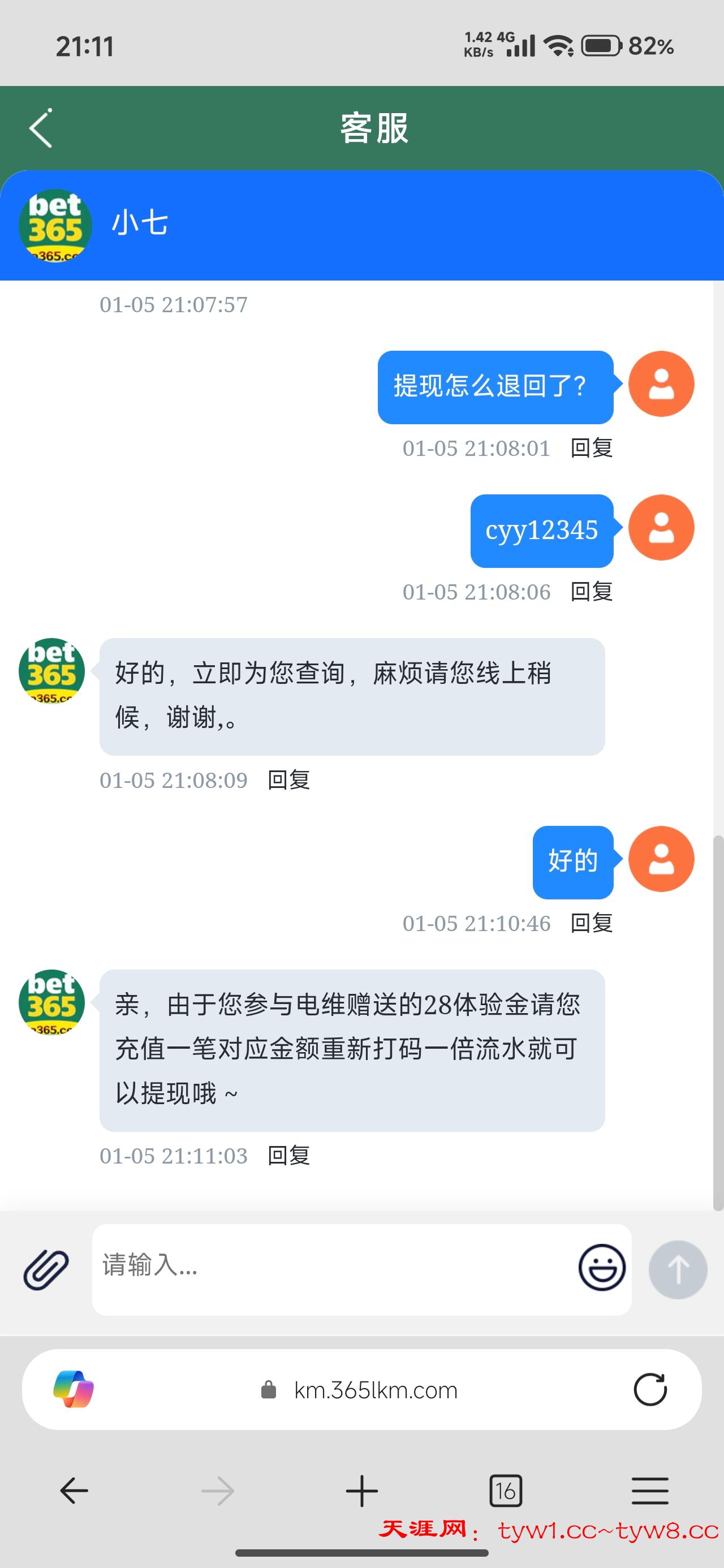Image resolution: width=724 pixels, height=1568 pixels.
Task: Send the message with the arrow button
Action: 678,1270
